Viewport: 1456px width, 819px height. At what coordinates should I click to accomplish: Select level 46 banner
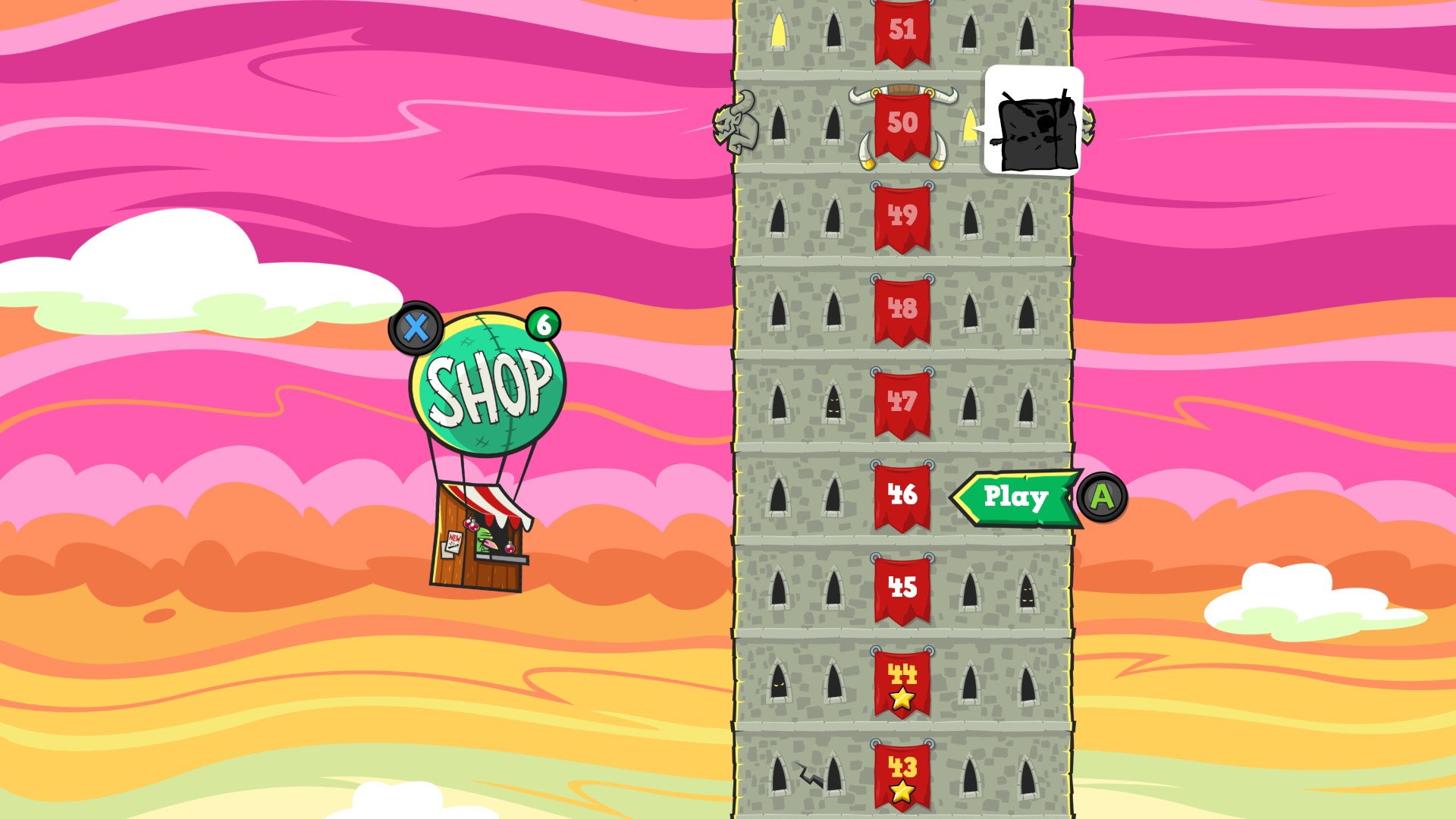click(902, 495)
